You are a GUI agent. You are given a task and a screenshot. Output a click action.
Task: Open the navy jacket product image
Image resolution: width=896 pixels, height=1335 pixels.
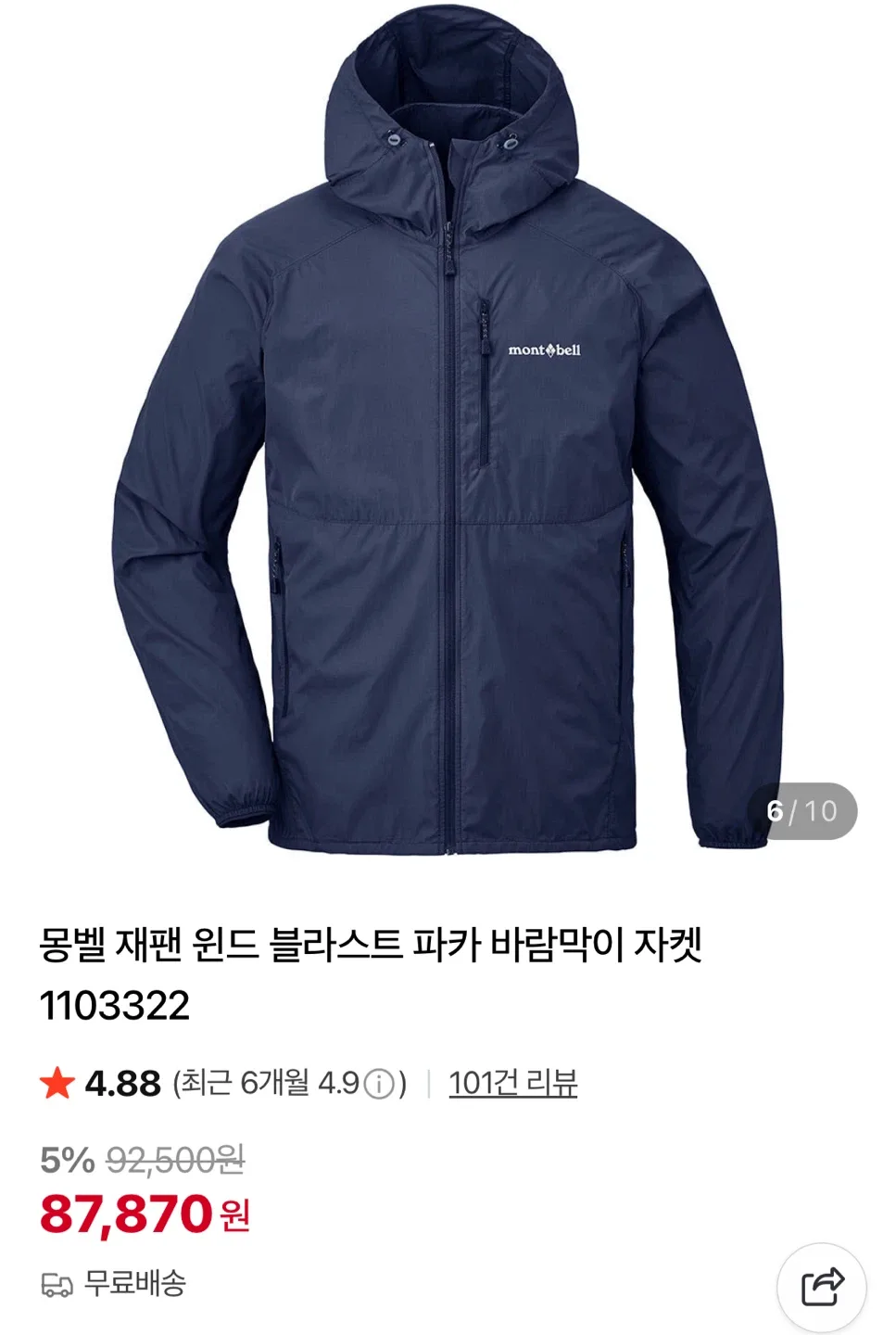(x=448, y=436)
